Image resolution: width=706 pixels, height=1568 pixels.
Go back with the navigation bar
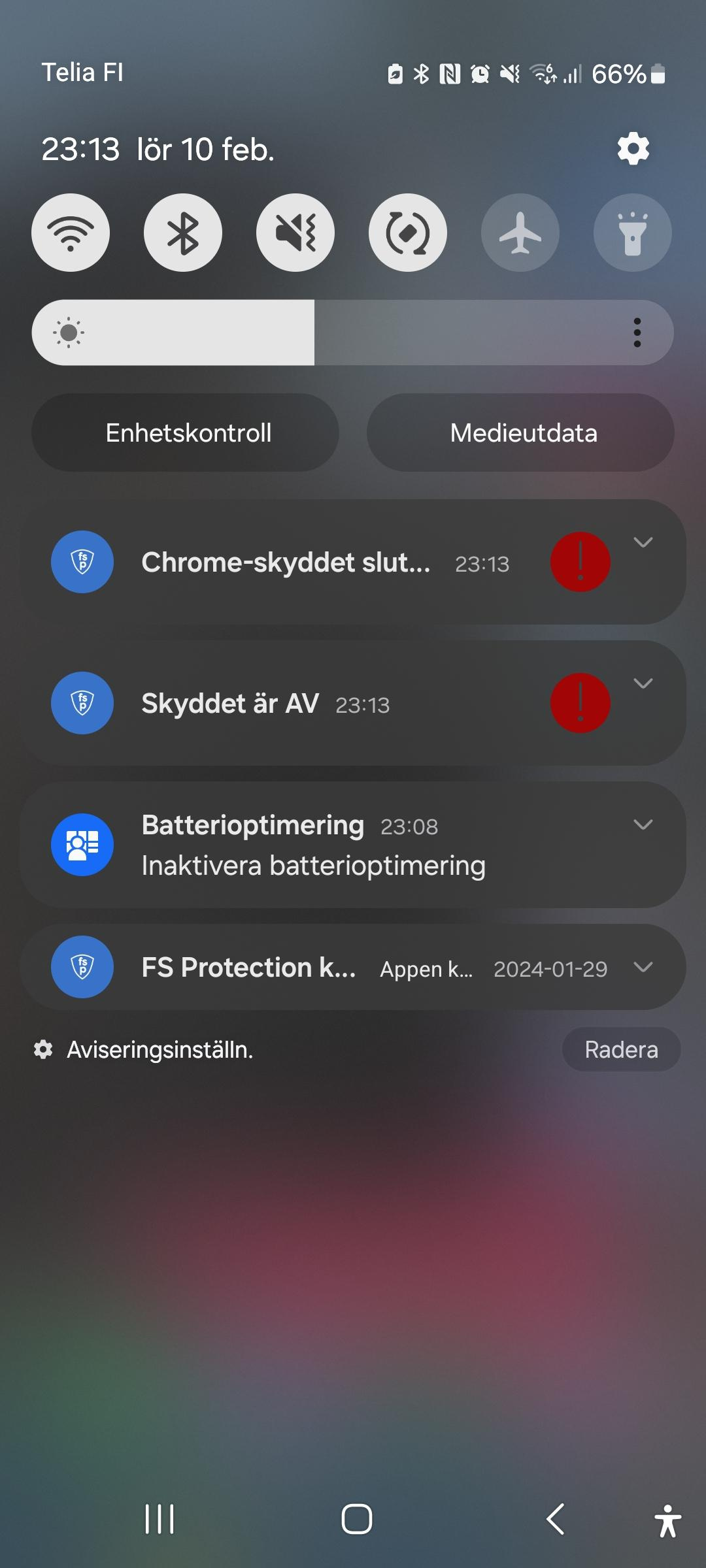[x=555, y=1518]
